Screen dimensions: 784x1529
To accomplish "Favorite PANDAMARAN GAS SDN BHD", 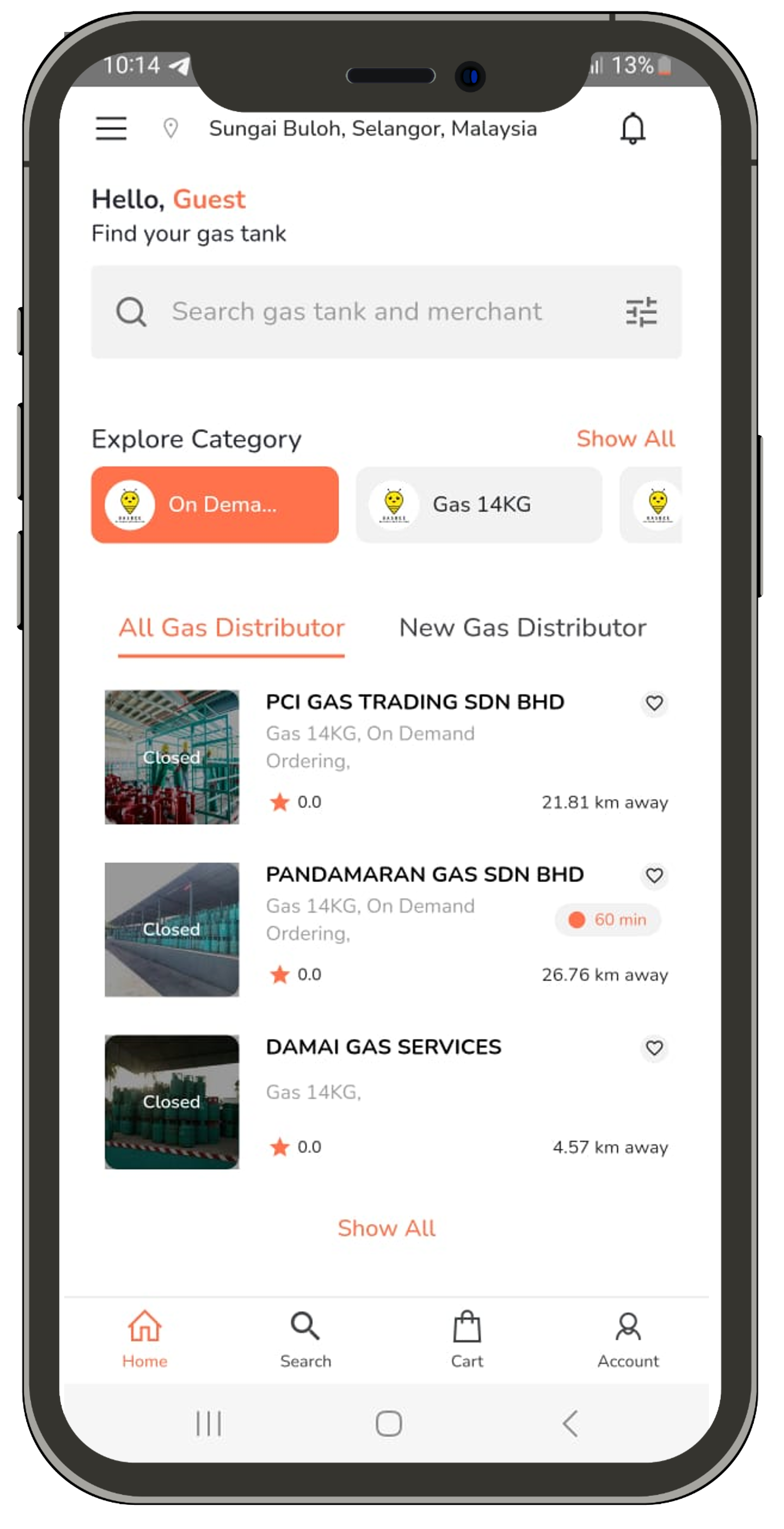I will pos(654,875).
